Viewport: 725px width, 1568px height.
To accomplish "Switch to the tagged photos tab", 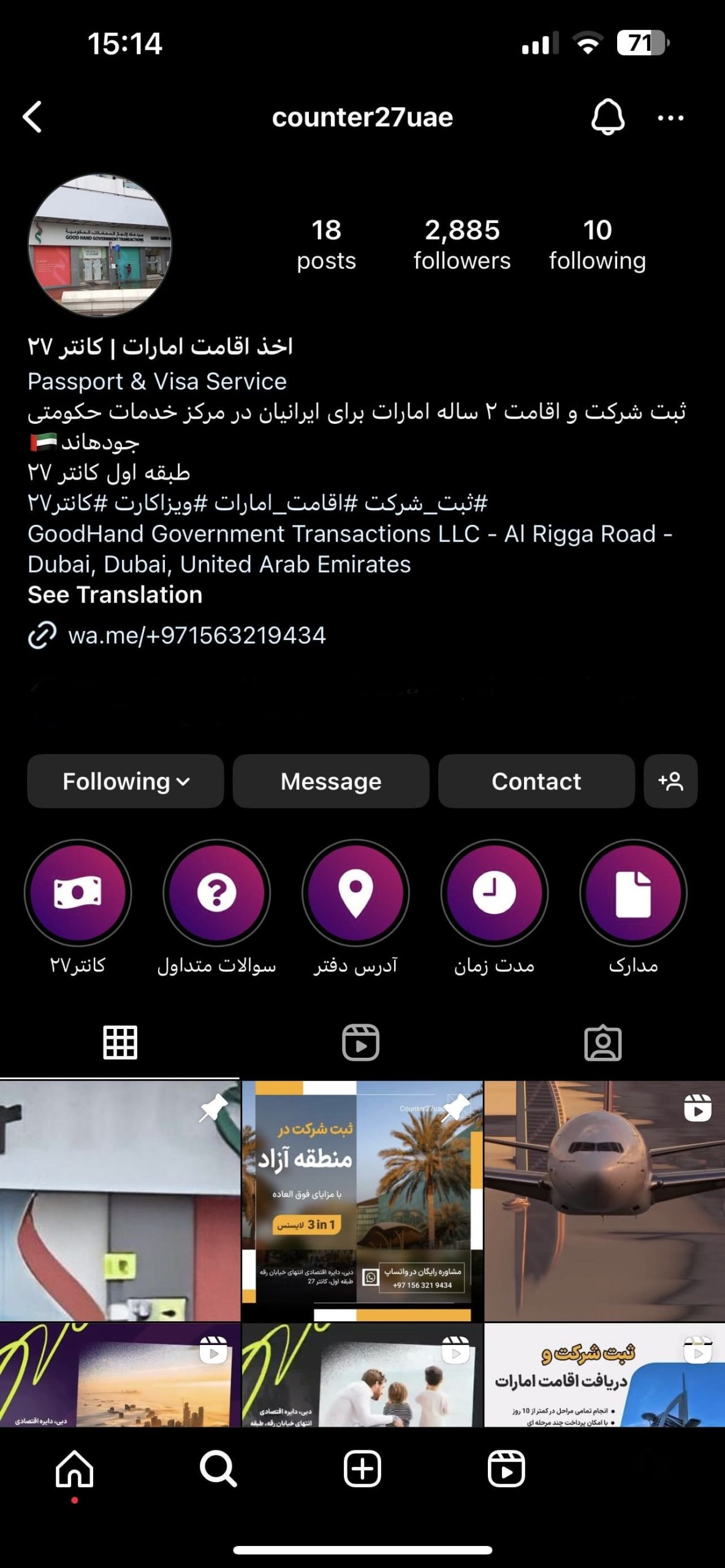I will [602, 1042].
